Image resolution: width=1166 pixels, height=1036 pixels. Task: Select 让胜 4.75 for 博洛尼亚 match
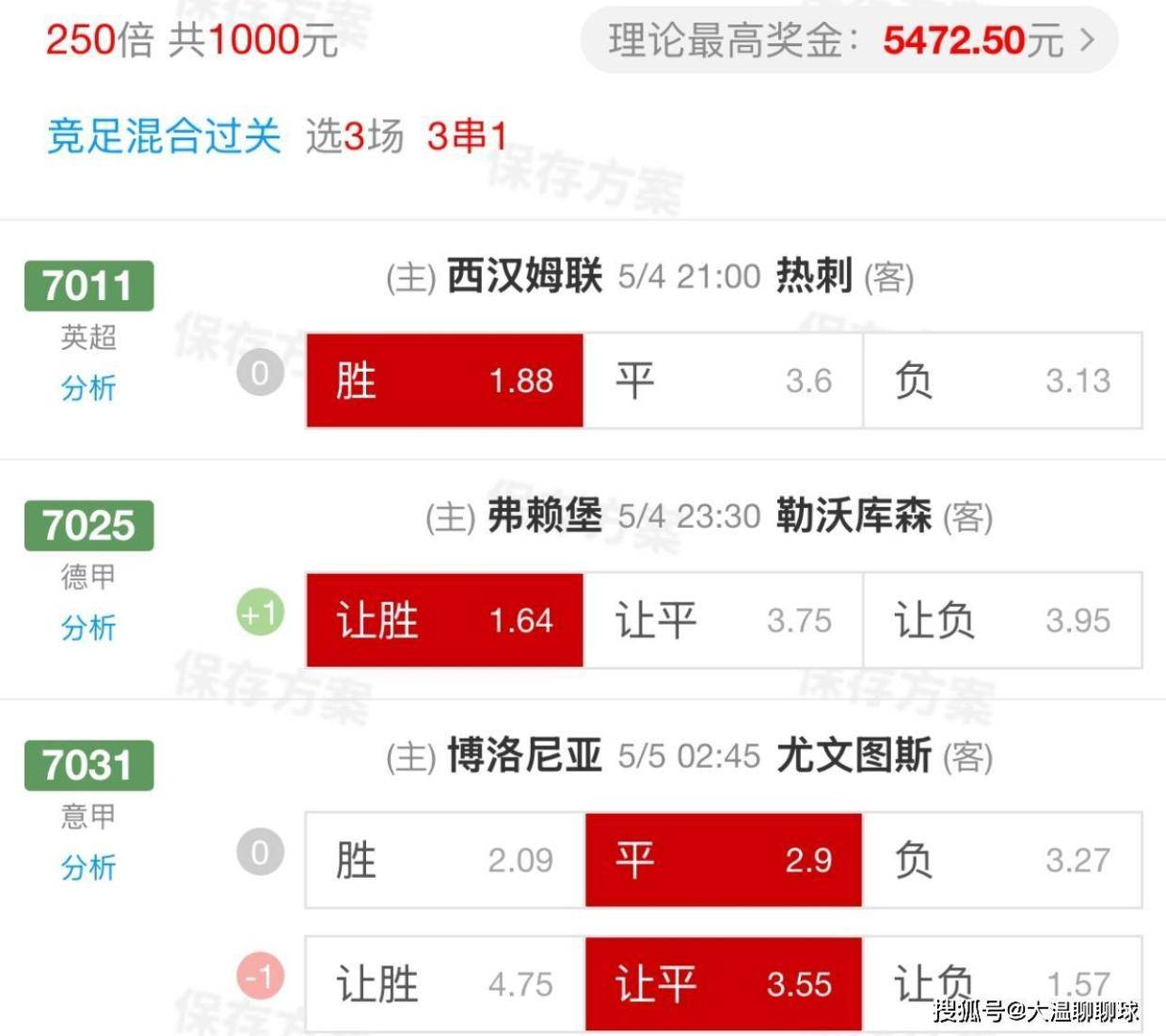tap(444, 984)
